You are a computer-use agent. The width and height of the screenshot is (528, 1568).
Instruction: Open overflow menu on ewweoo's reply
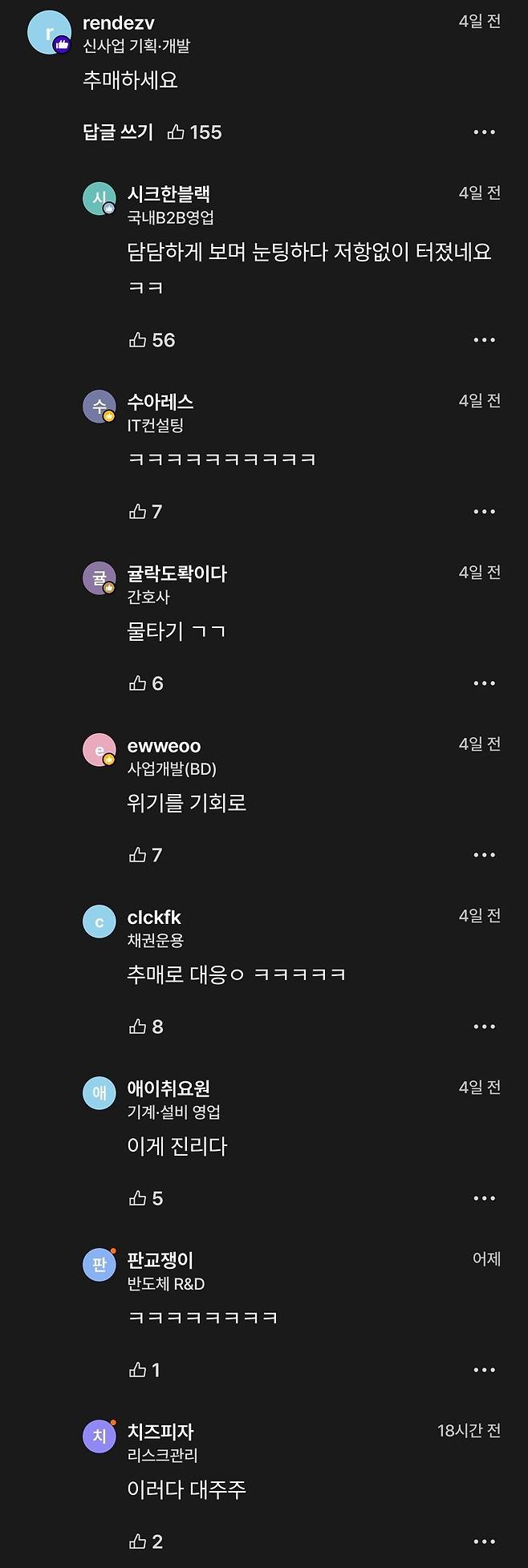(484, 855)
